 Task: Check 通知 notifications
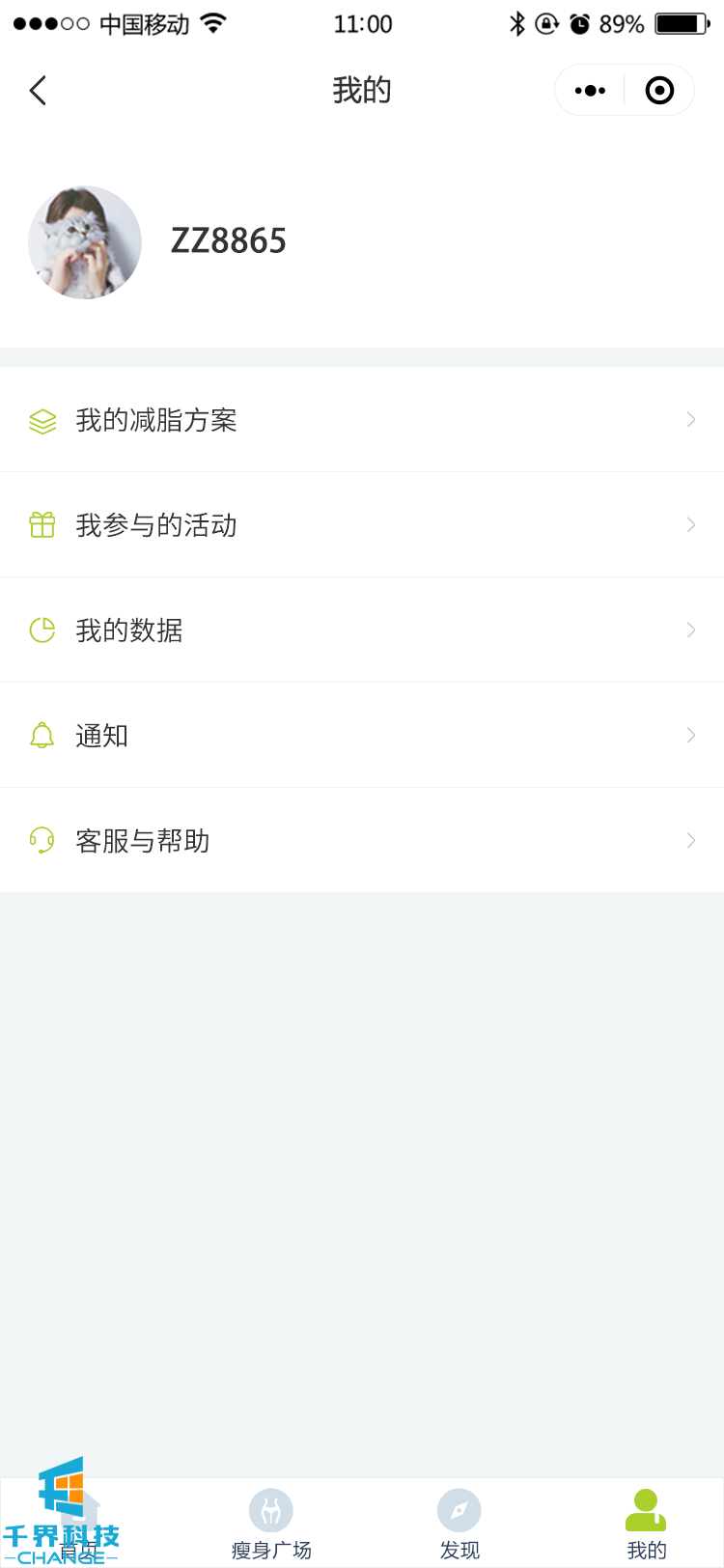362,736
